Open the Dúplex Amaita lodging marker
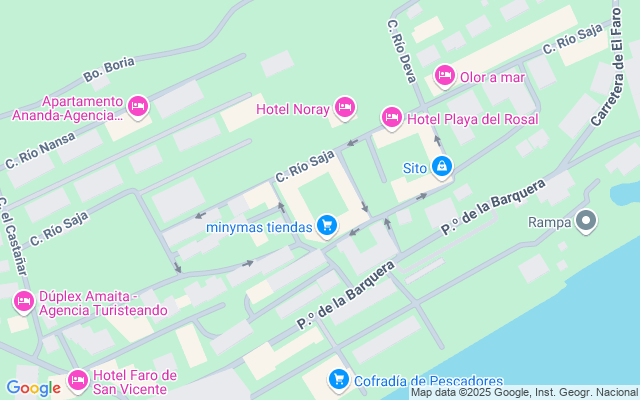This screenshot has width=640, height=400. coord(22,300)
